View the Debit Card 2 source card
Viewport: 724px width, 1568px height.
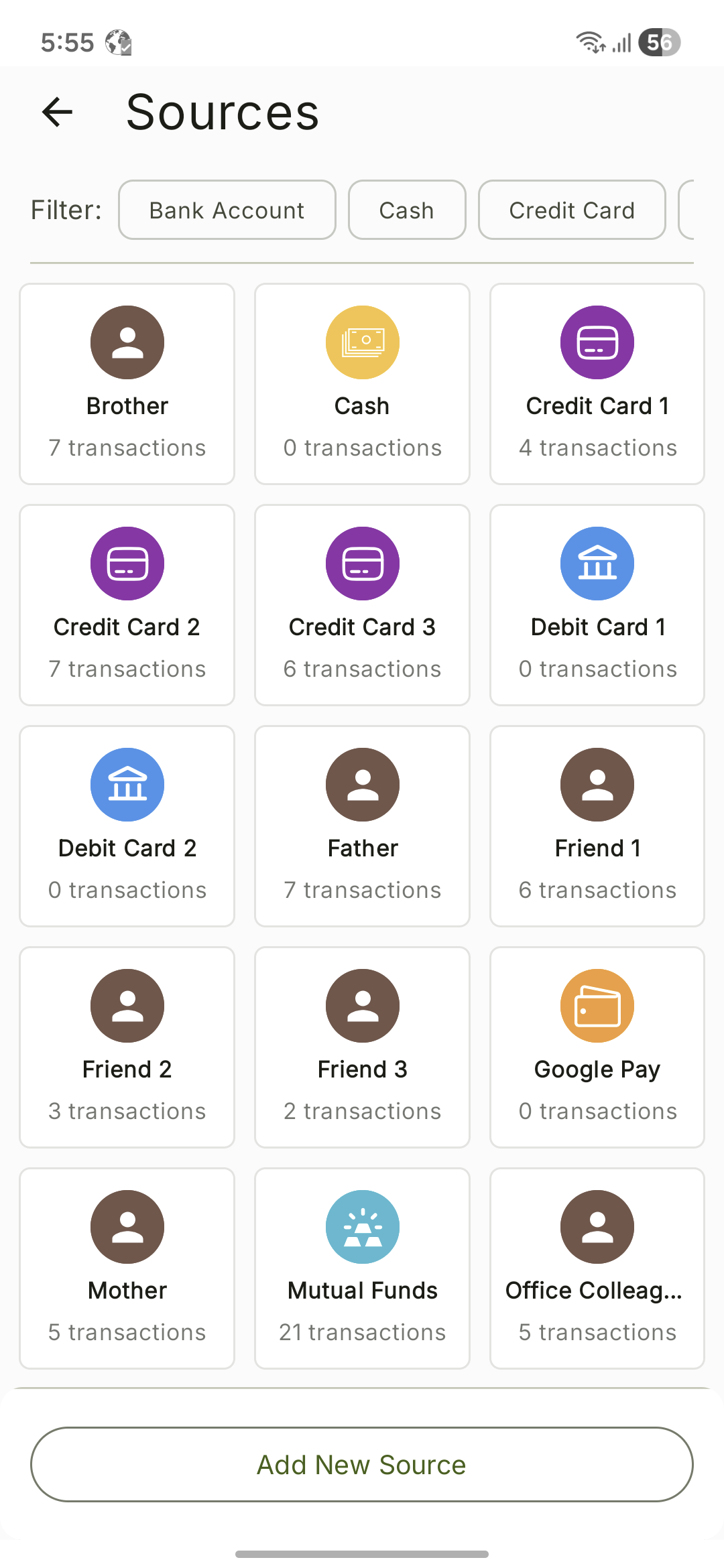coord(127,826)
